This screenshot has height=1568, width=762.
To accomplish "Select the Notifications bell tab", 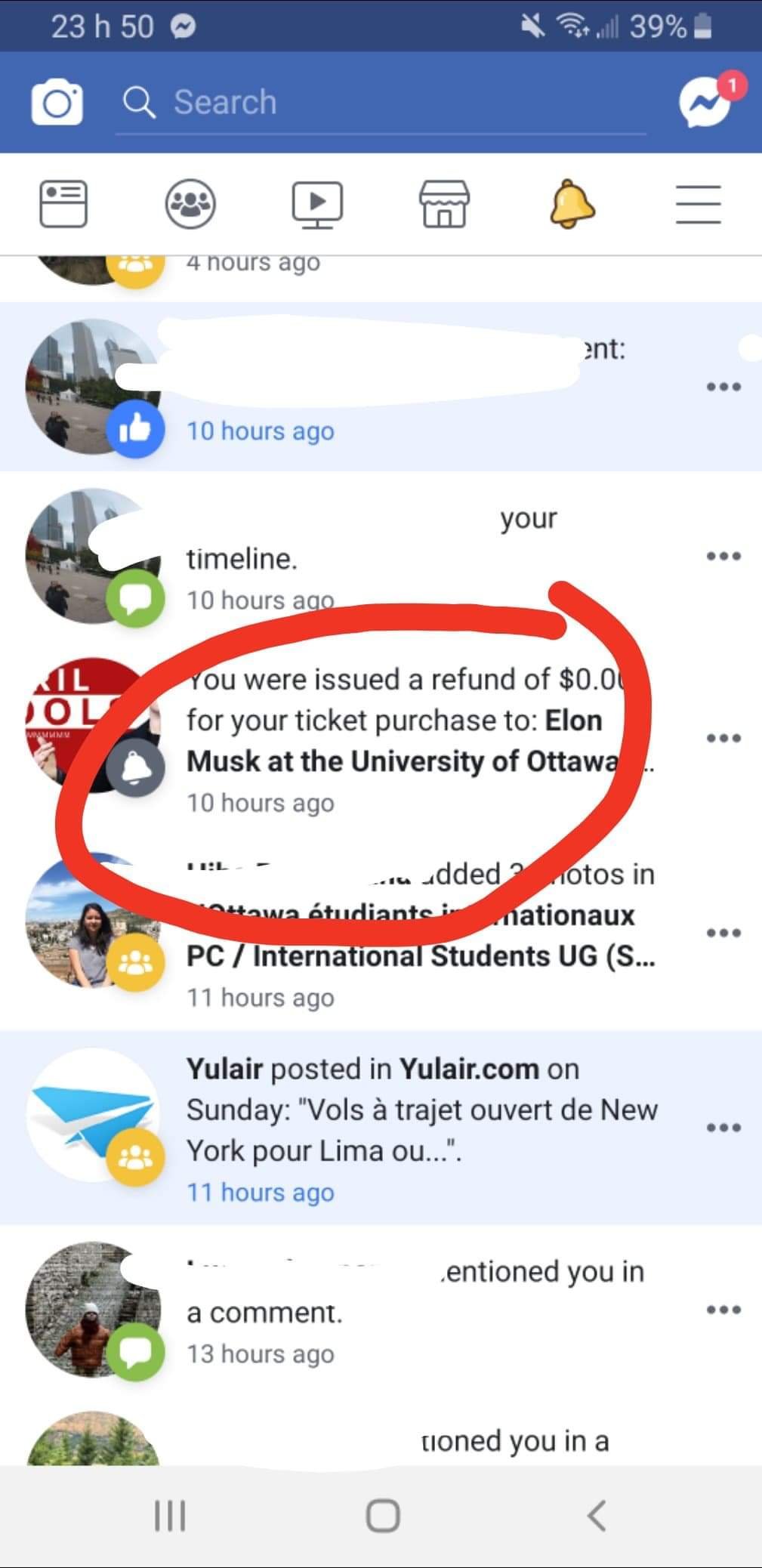I will tap(572, 204).
